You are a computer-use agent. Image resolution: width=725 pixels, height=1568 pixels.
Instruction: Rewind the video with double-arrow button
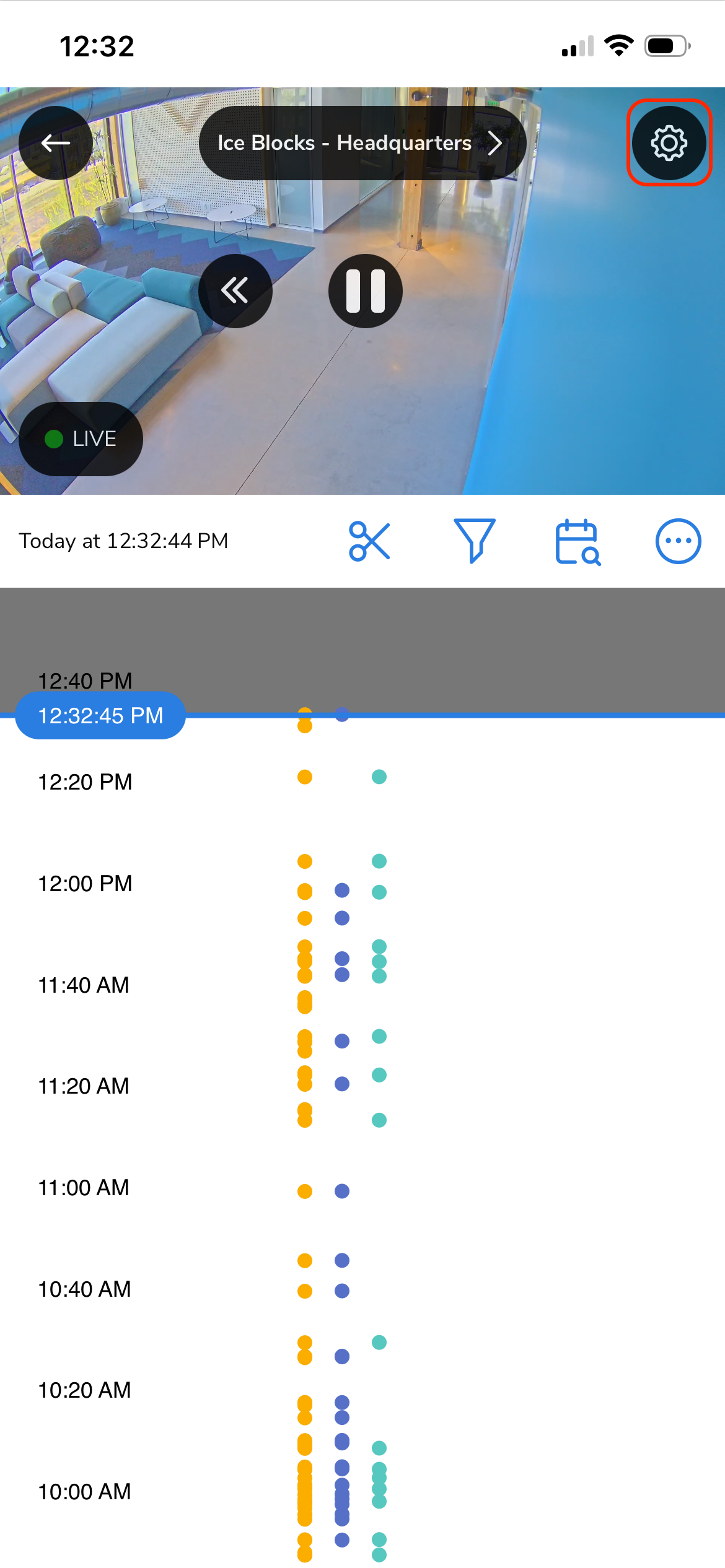(x=235, y=291)
